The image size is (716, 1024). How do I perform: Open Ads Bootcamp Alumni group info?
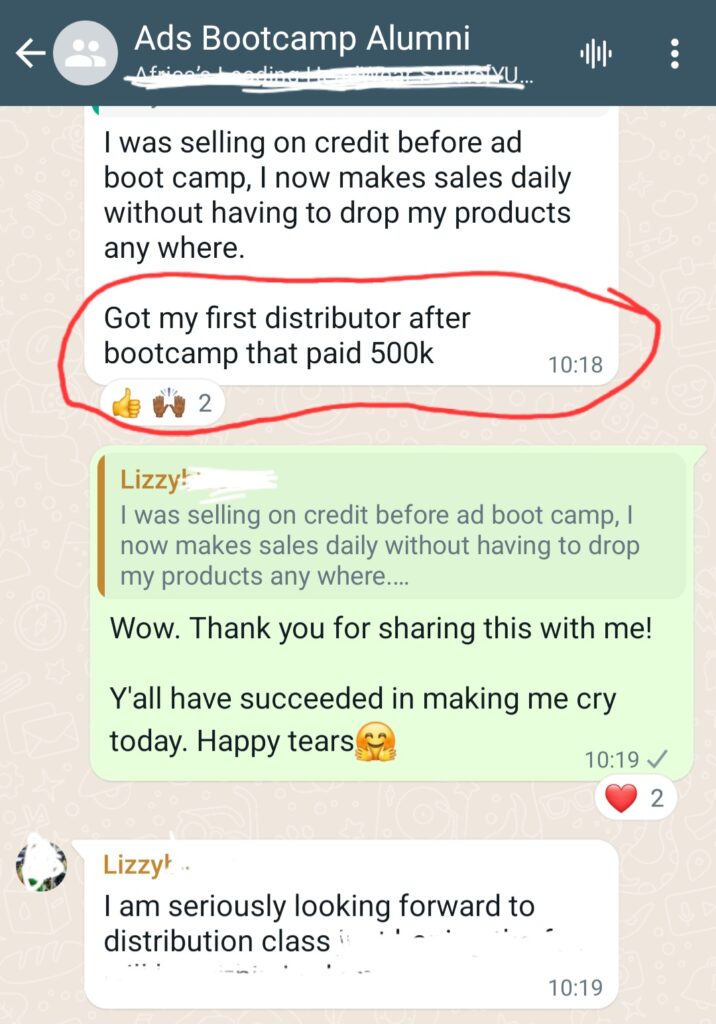300,40
